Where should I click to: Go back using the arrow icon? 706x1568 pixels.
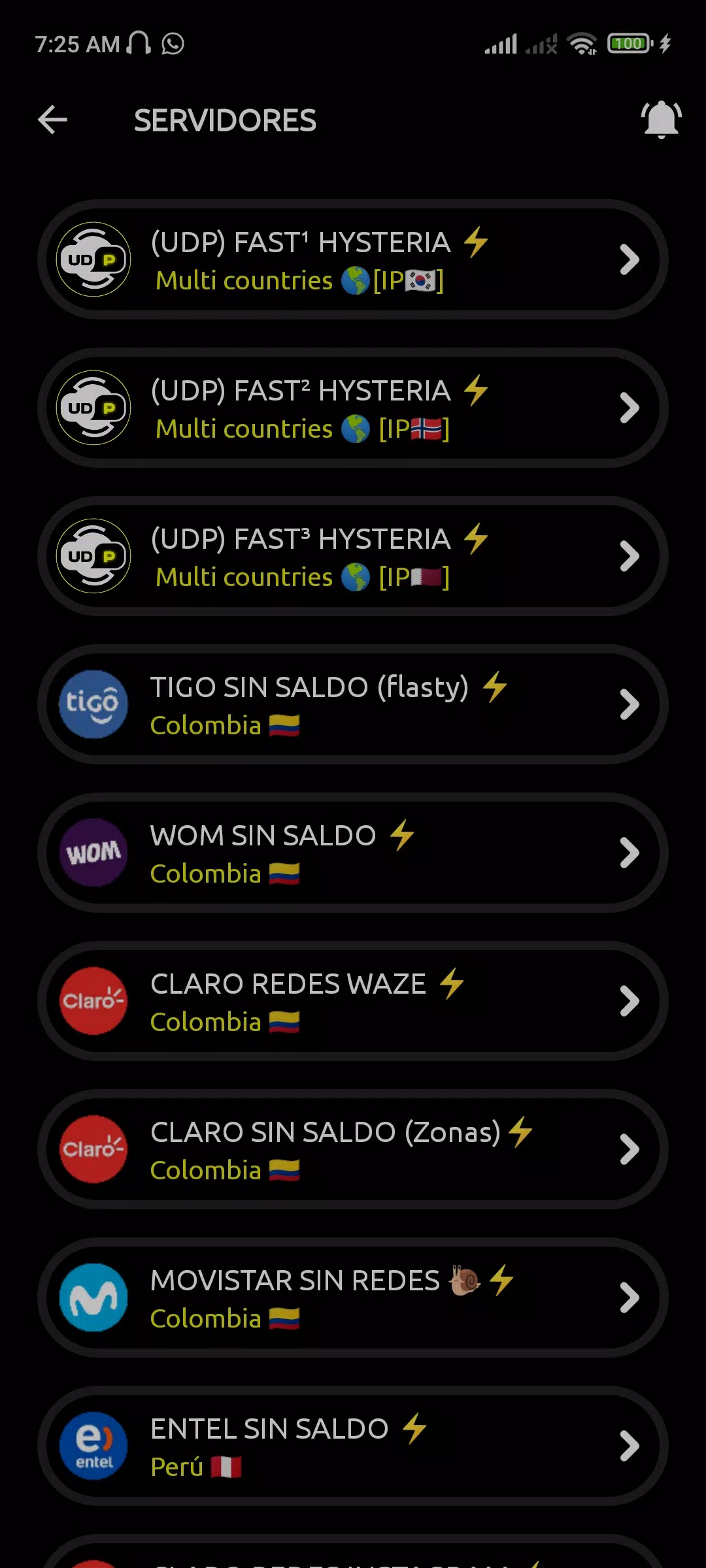click(x=53, y=120)
